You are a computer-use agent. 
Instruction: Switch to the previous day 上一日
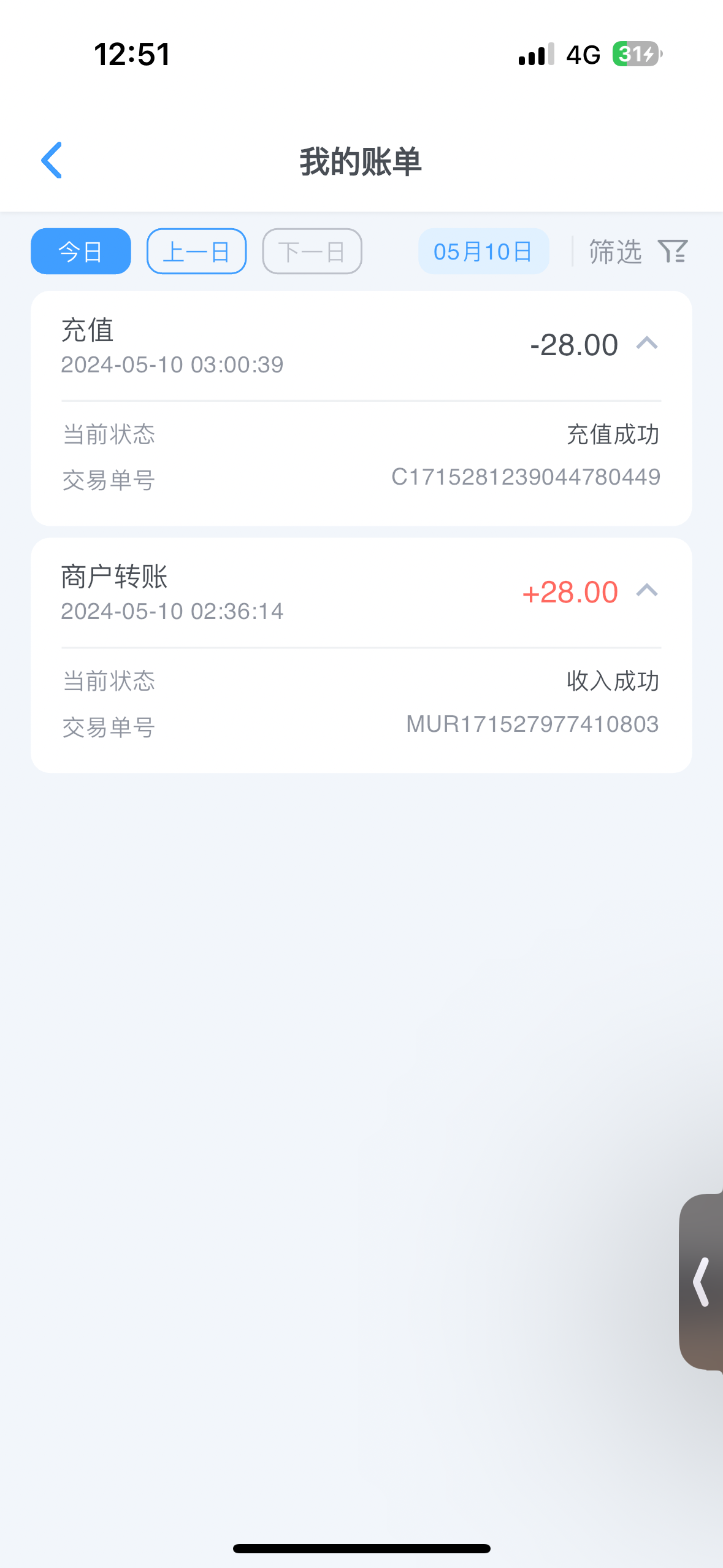coord(196,252)
